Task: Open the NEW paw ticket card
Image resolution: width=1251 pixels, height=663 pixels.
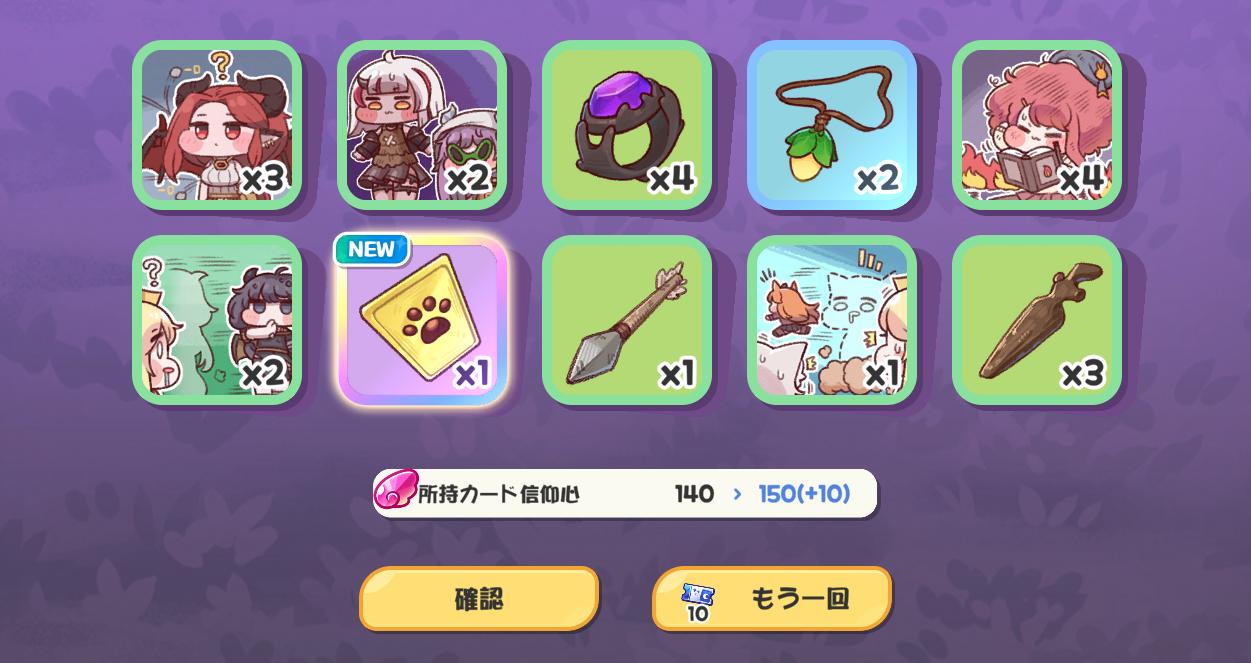Action: tap(422, 320)
